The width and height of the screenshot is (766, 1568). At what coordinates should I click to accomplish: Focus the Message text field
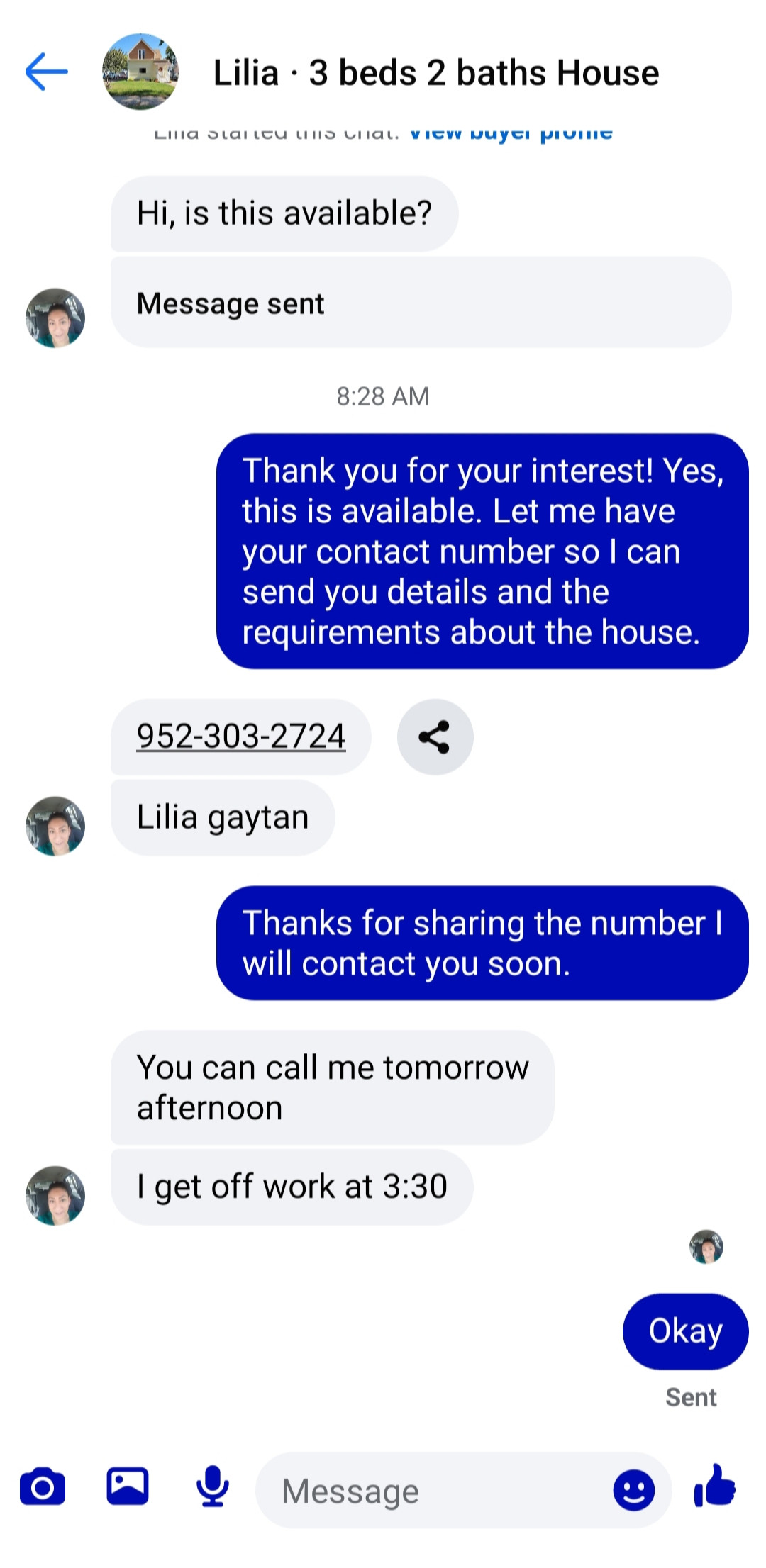pyautogui.click(x=433, y=1491)
